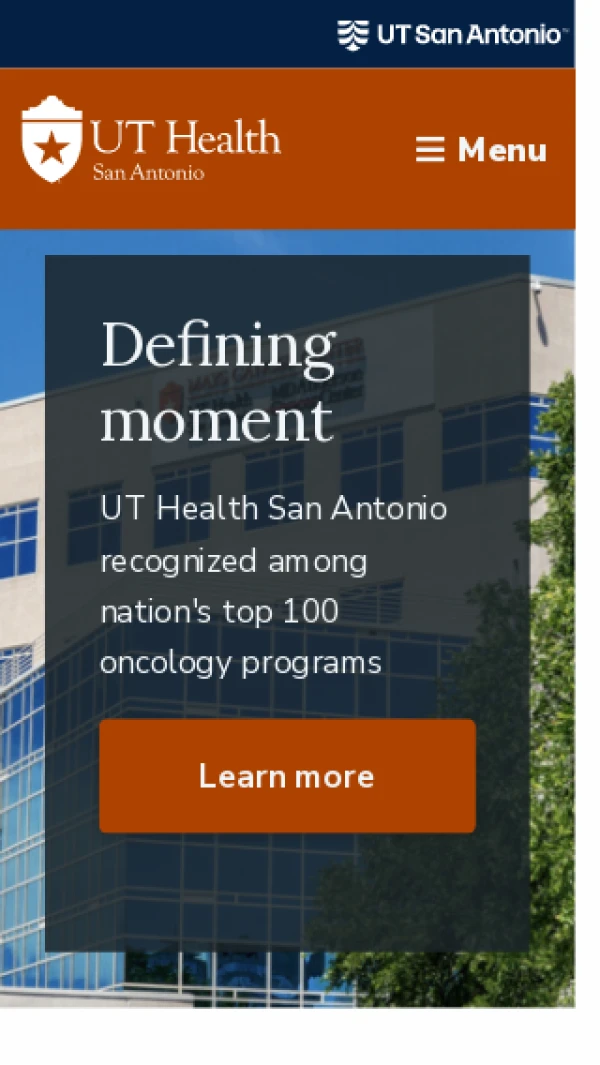Go to the UT Health San Antonio homepage
This screenshot has height=1065, width=600.
click(x=151, y=140)
